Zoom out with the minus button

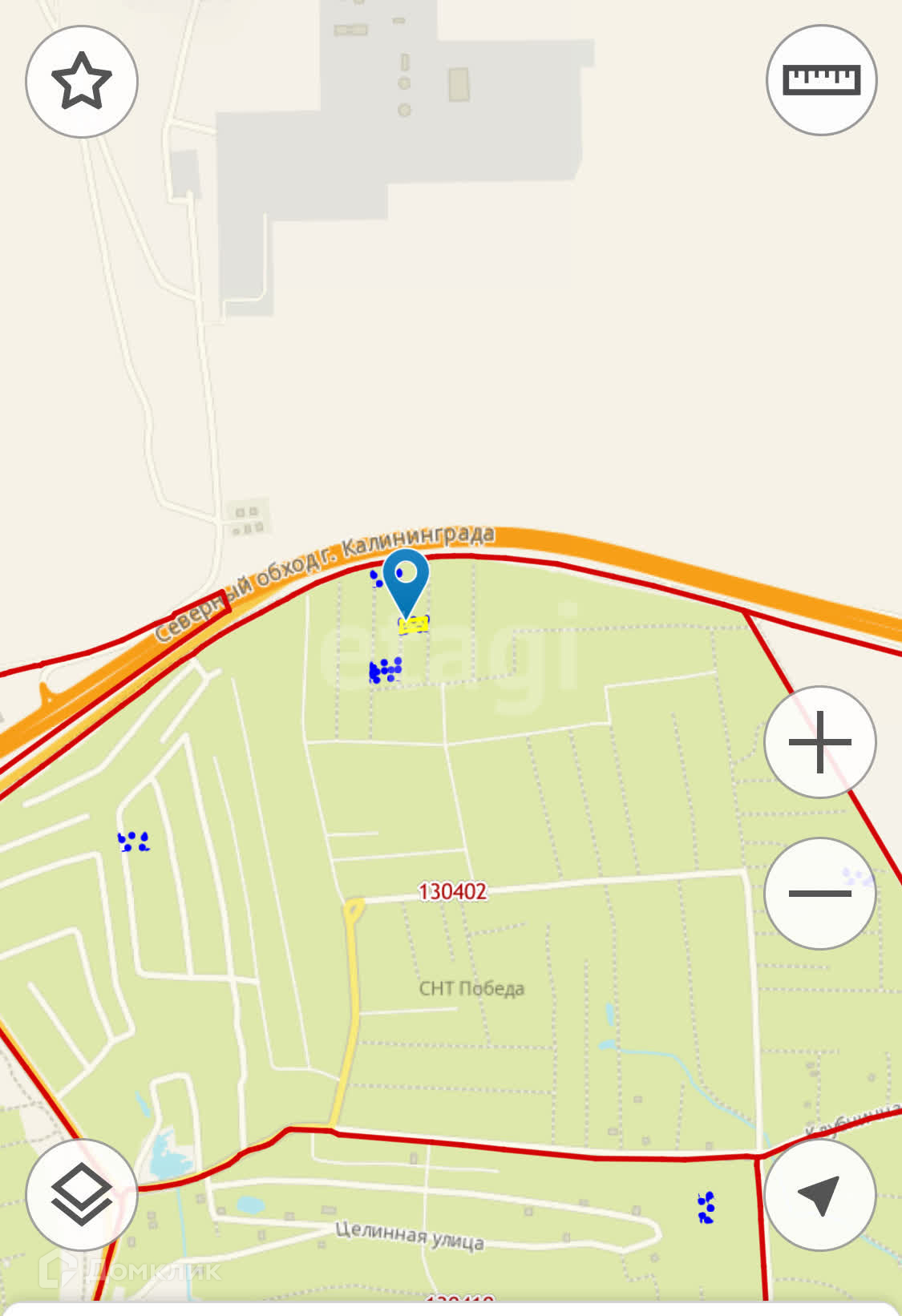tap(820, 893)
